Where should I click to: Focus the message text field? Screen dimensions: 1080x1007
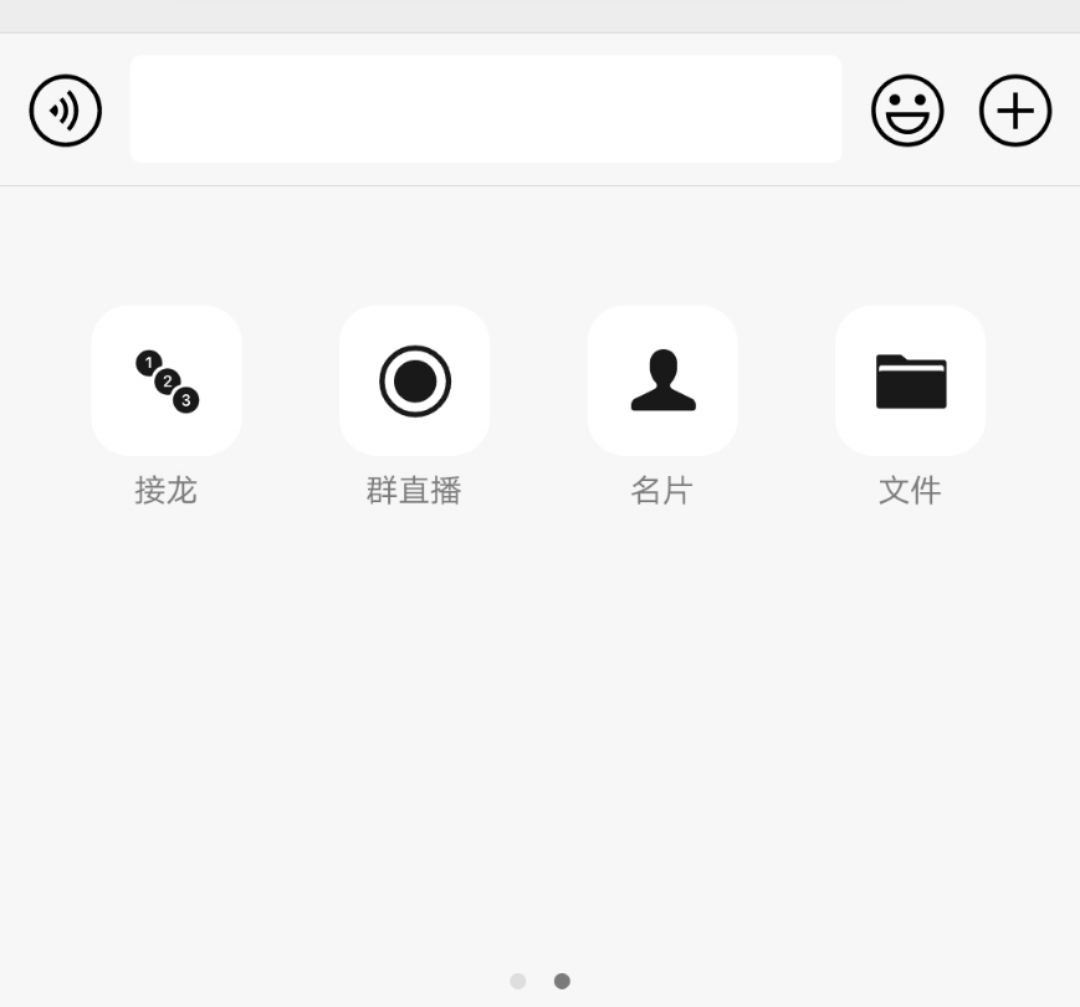click(x=485, y=109)
